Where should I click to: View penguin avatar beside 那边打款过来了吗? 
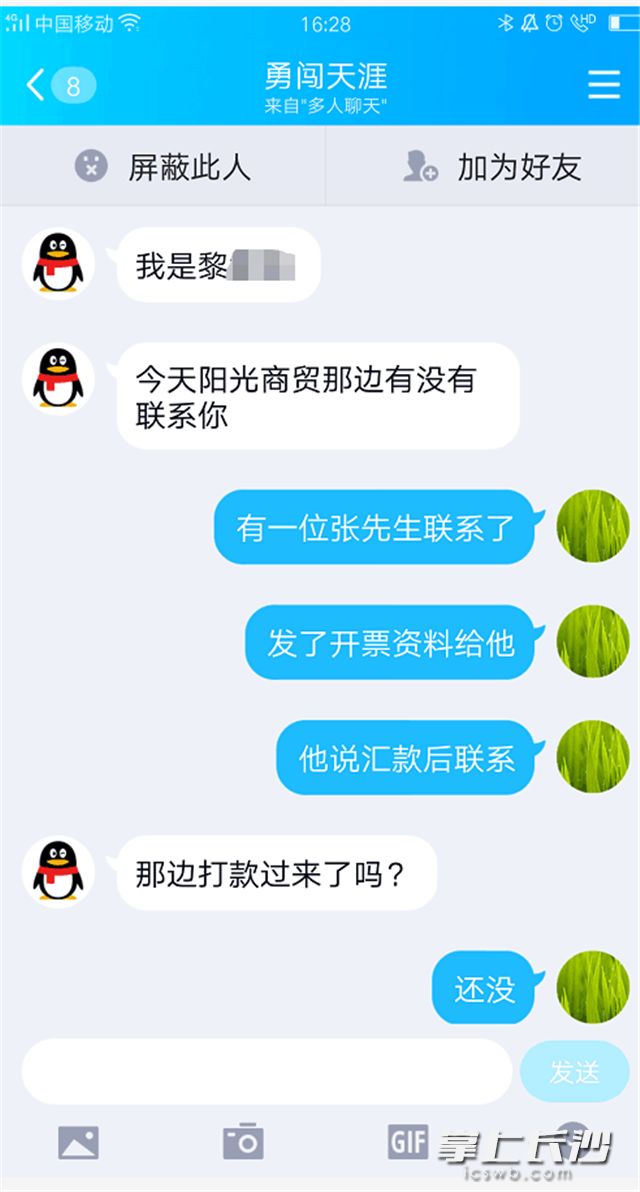coord(58,872)
